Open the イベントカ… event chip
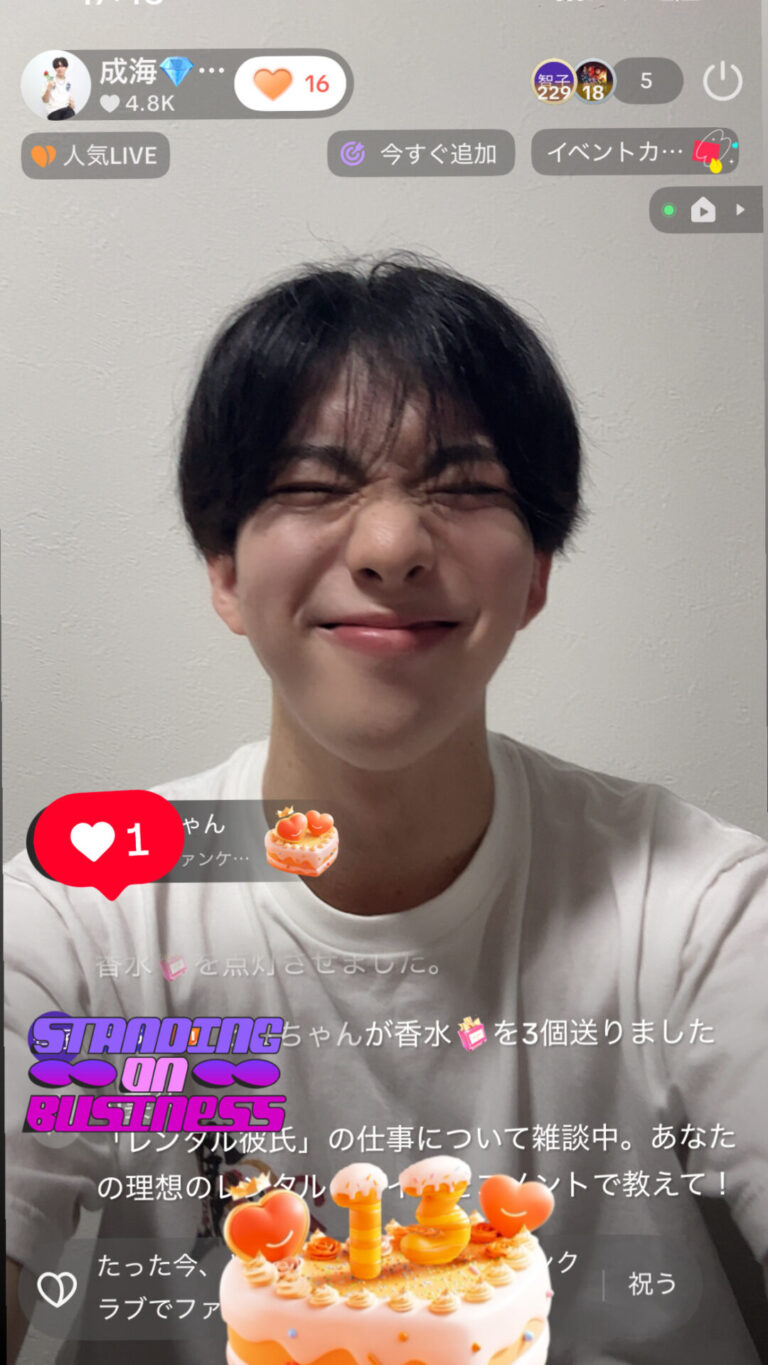This screenshot has height=1365, width=768. (634, 152)
